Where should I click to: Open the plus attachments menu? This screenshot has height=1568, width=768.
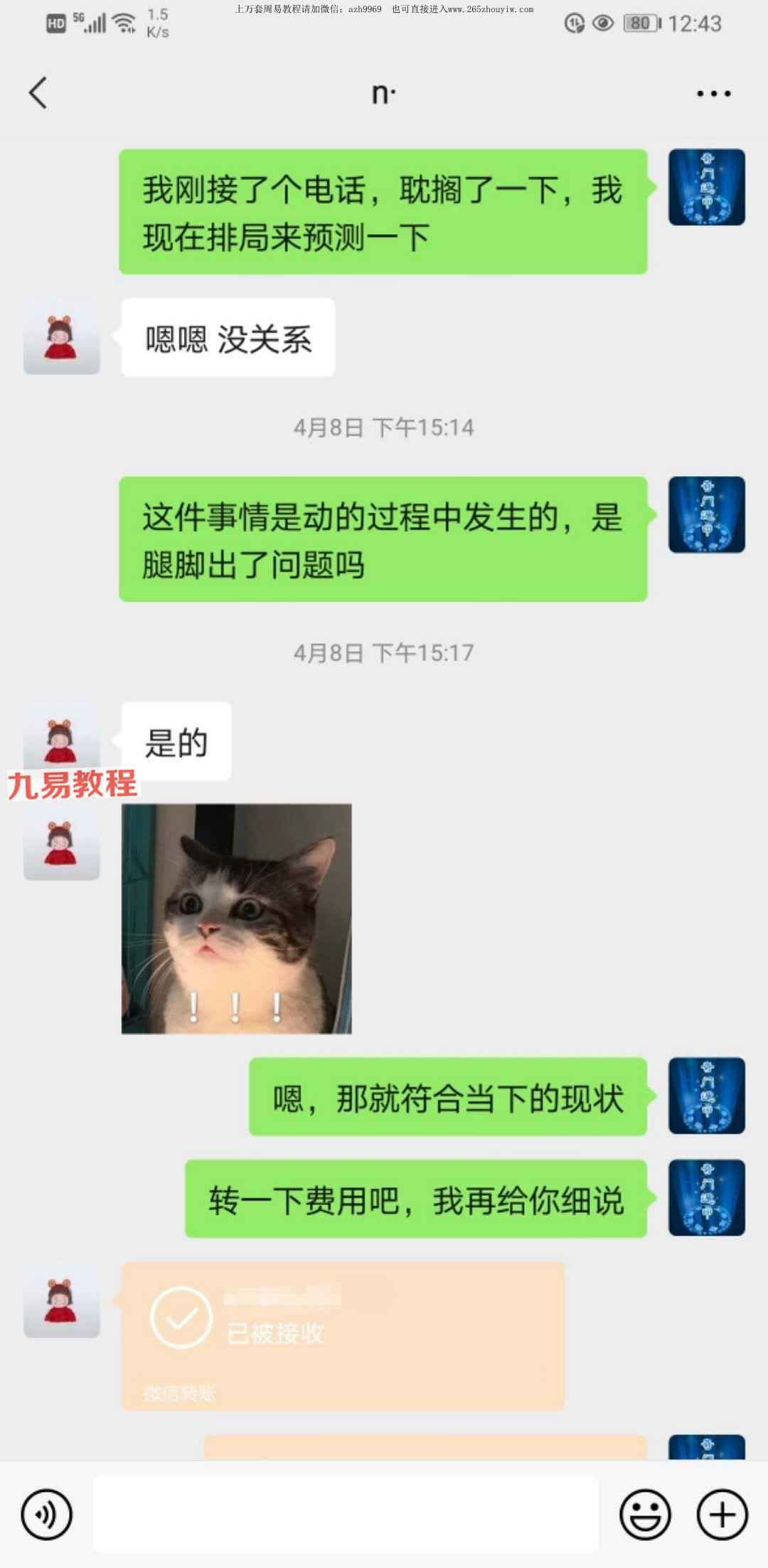722,1515
